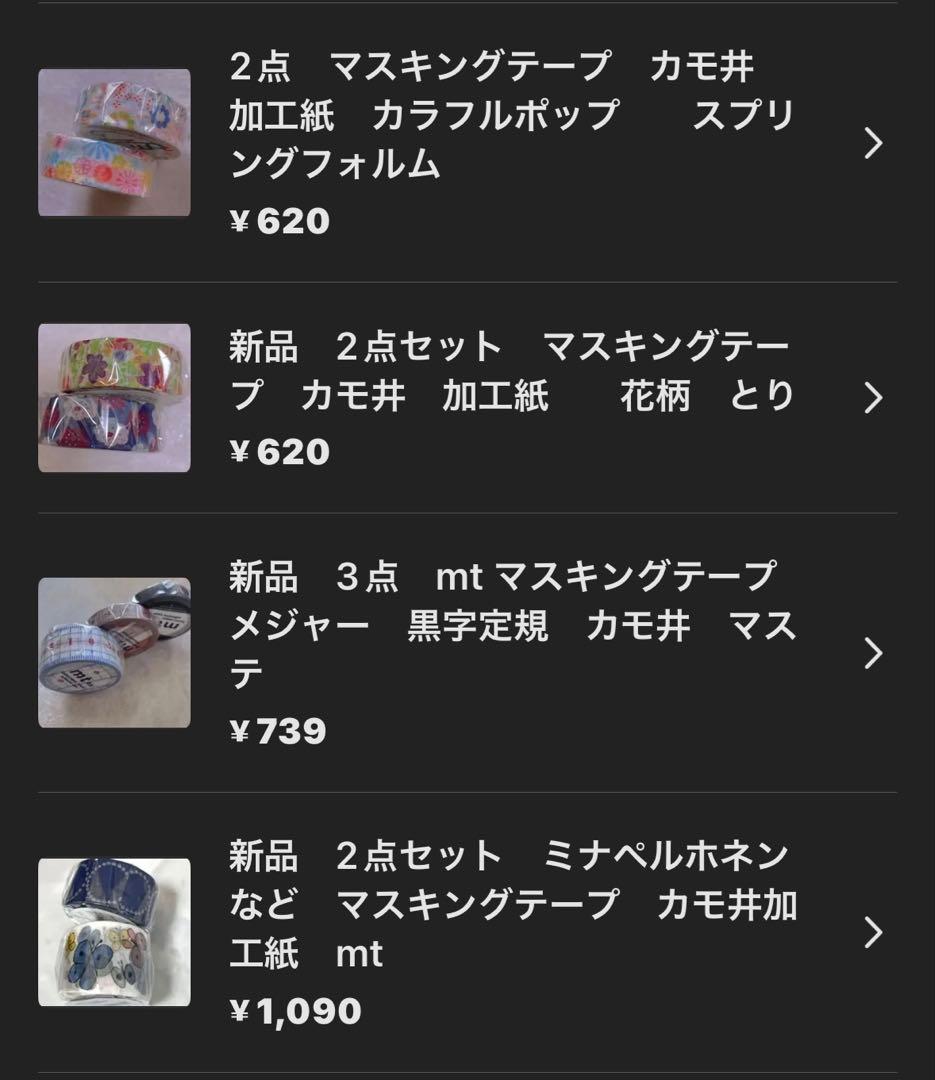The width and height of the screenshot is (935, 1080).
Task: Open the カラフルポップ スプリングフォルム tape listing
Action: pyautogui.click(x=467, y=143)
